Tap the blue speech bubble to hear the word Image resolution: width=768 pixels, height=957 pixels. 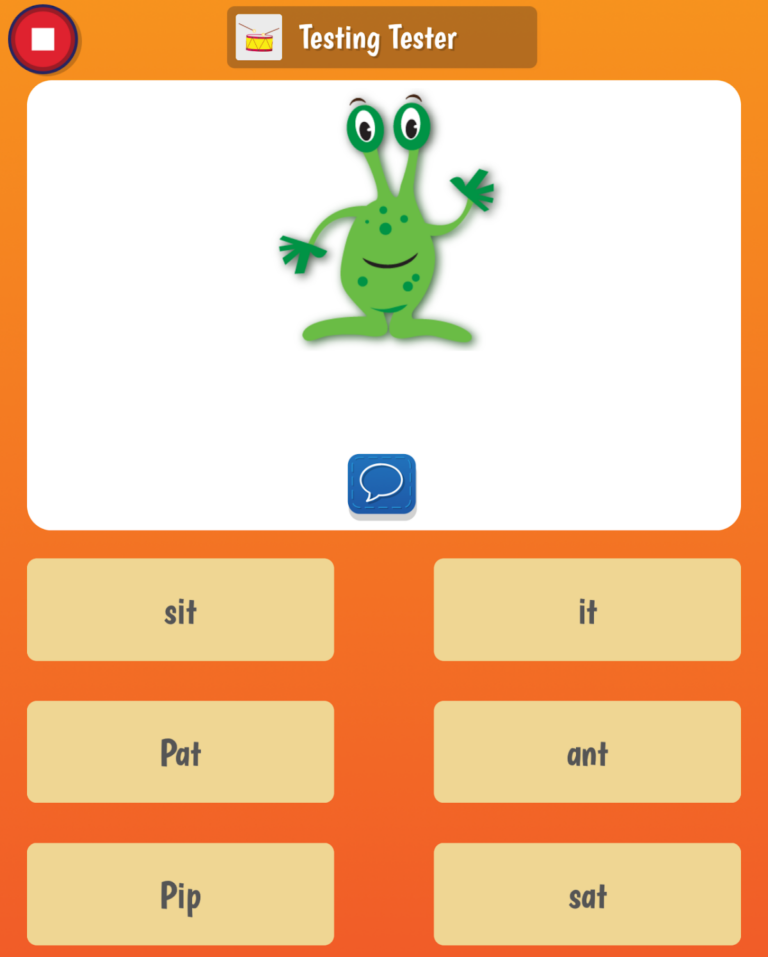pyautogui.click(x=381, y=483)
